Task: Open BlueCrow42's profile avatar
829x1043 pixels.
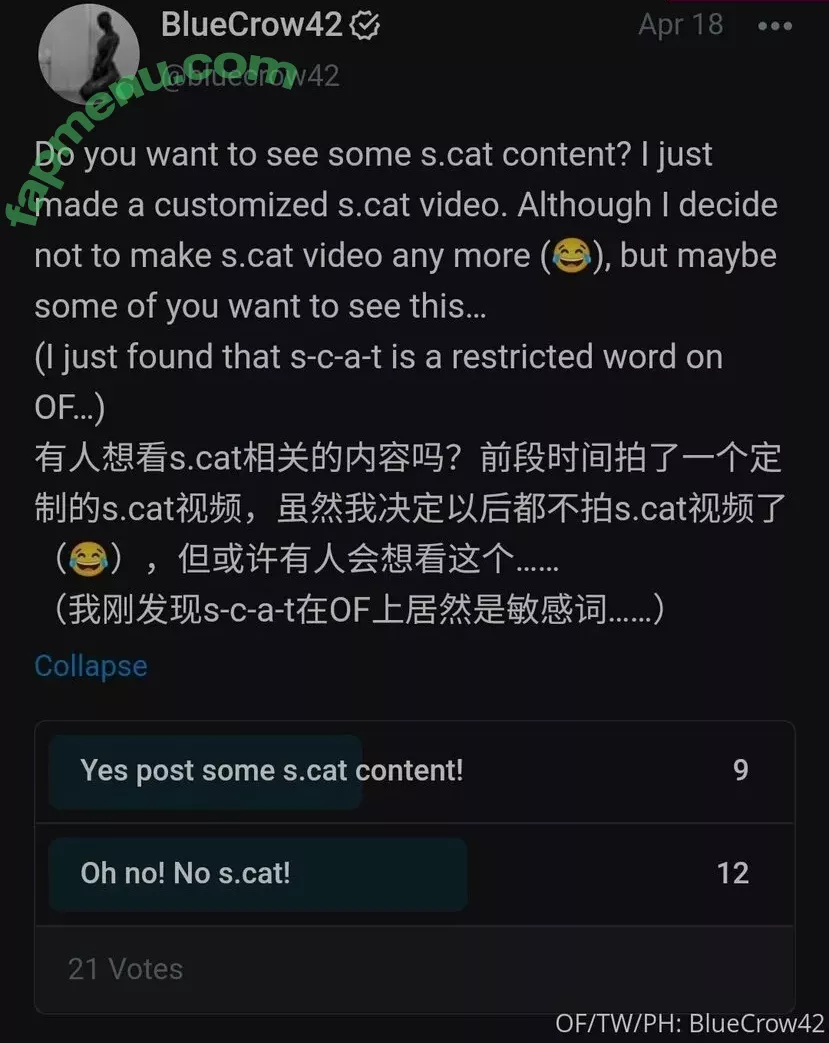Action: (x=88, y=53)
